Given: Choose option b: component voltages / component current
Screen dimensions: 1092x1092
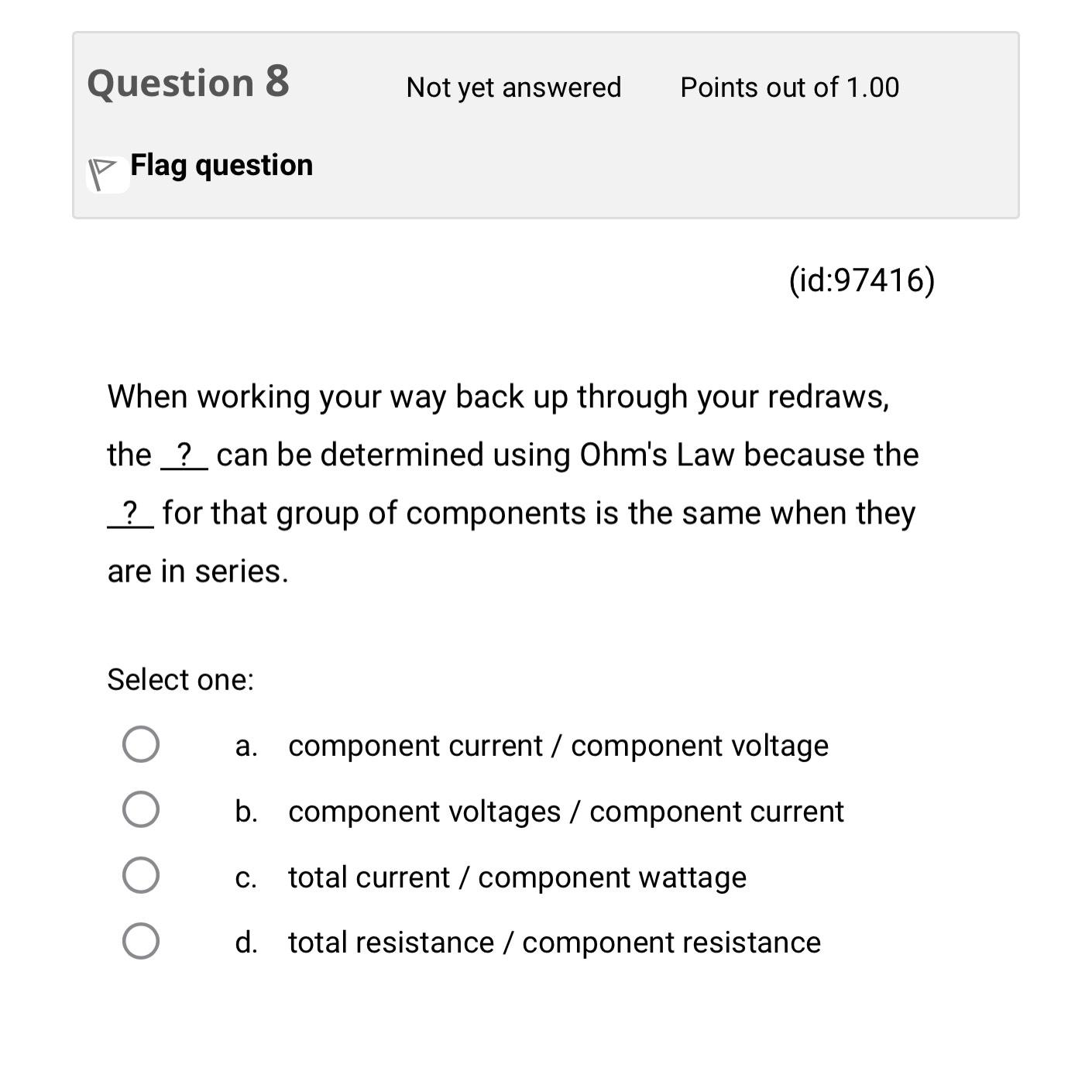Looking at the screenshot, I should (x=141, y=810).
